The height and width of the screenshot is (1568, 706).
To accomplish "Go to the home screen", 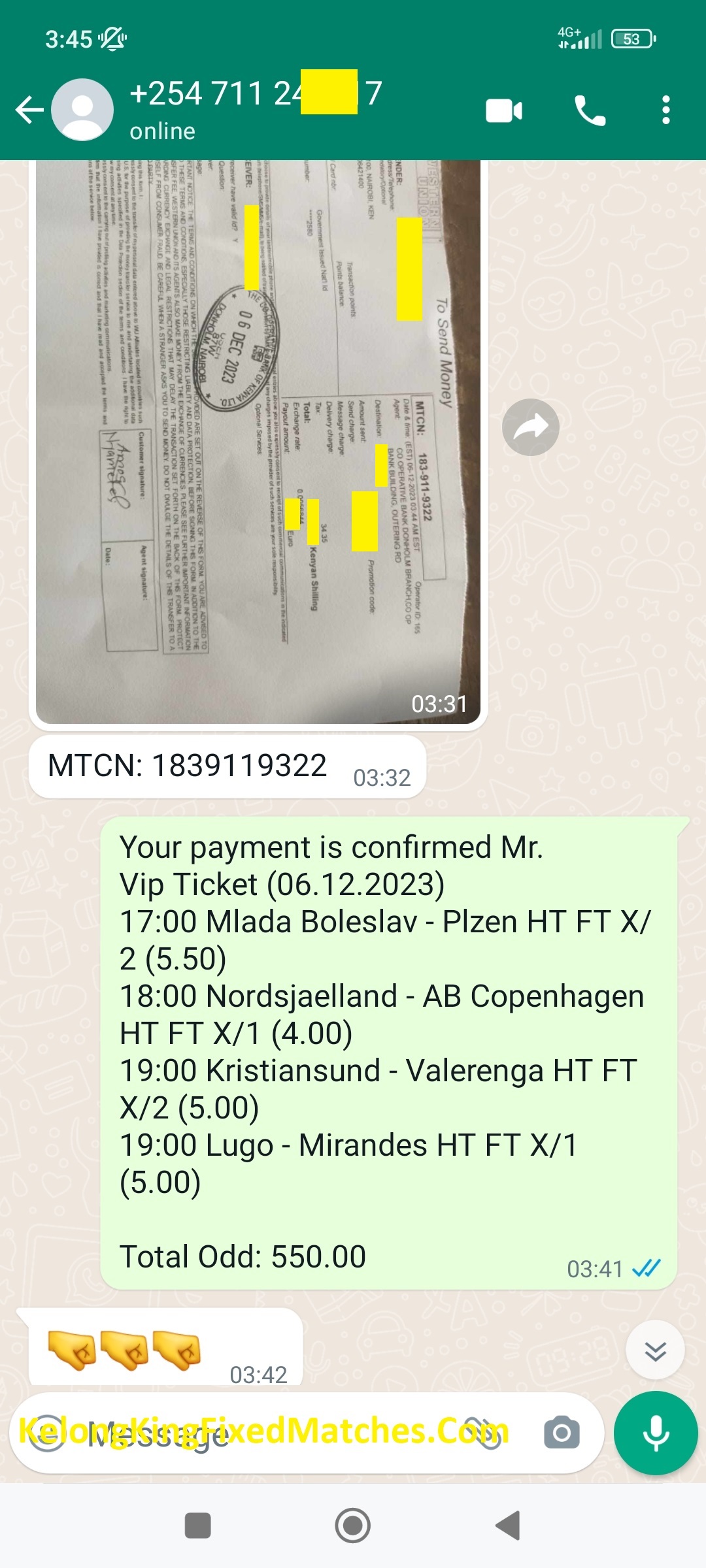I will click(x=353, y=1526).
